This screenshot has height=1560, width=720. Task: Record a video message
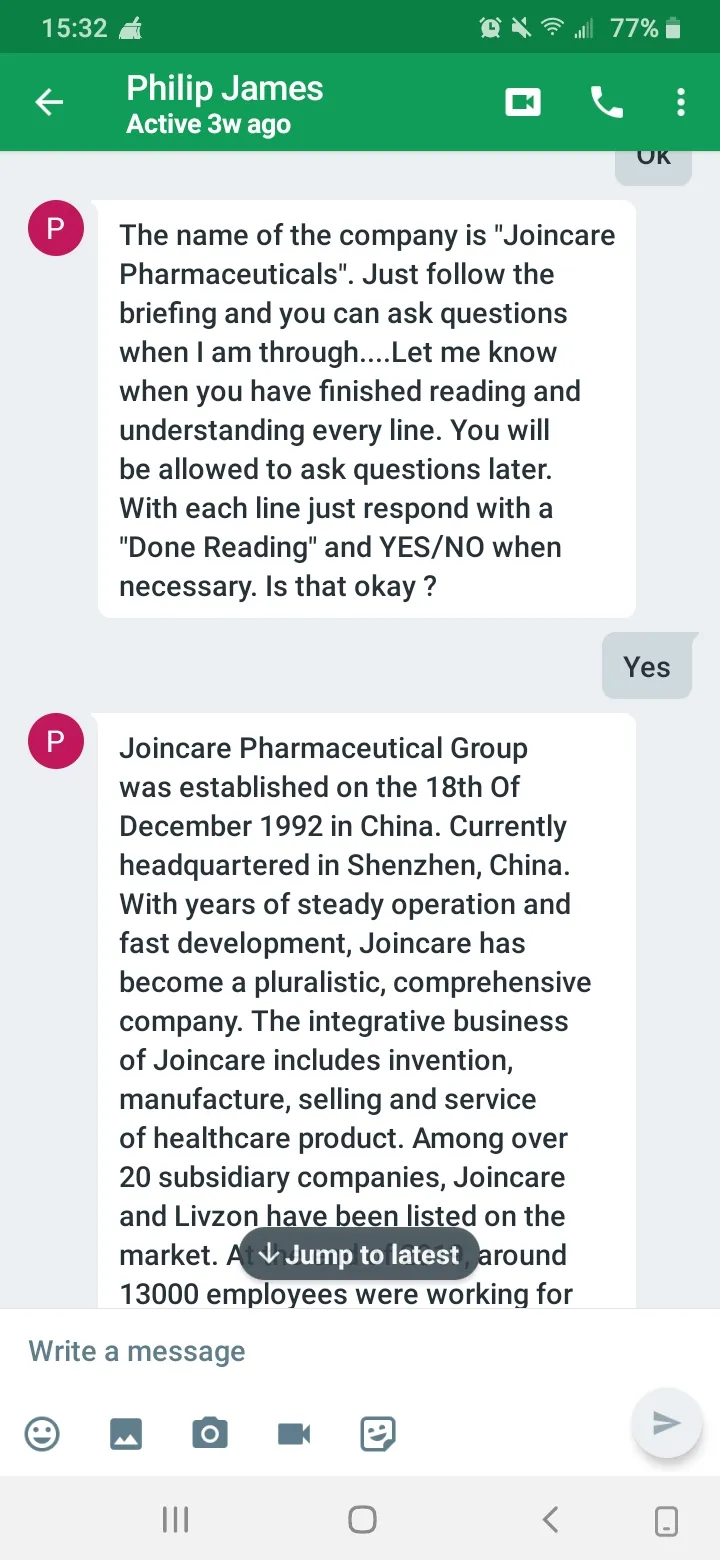(x=294, y=1434)
